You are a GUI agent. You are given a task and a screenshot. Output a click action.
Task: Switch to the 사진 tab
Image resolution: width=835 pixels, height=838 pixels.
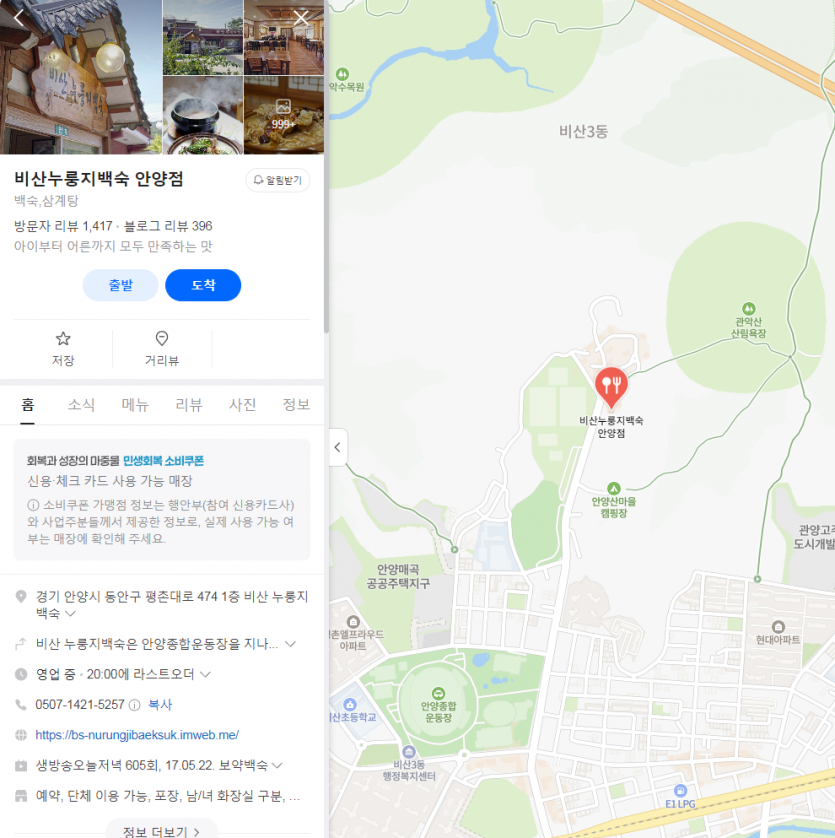point(243,405)
